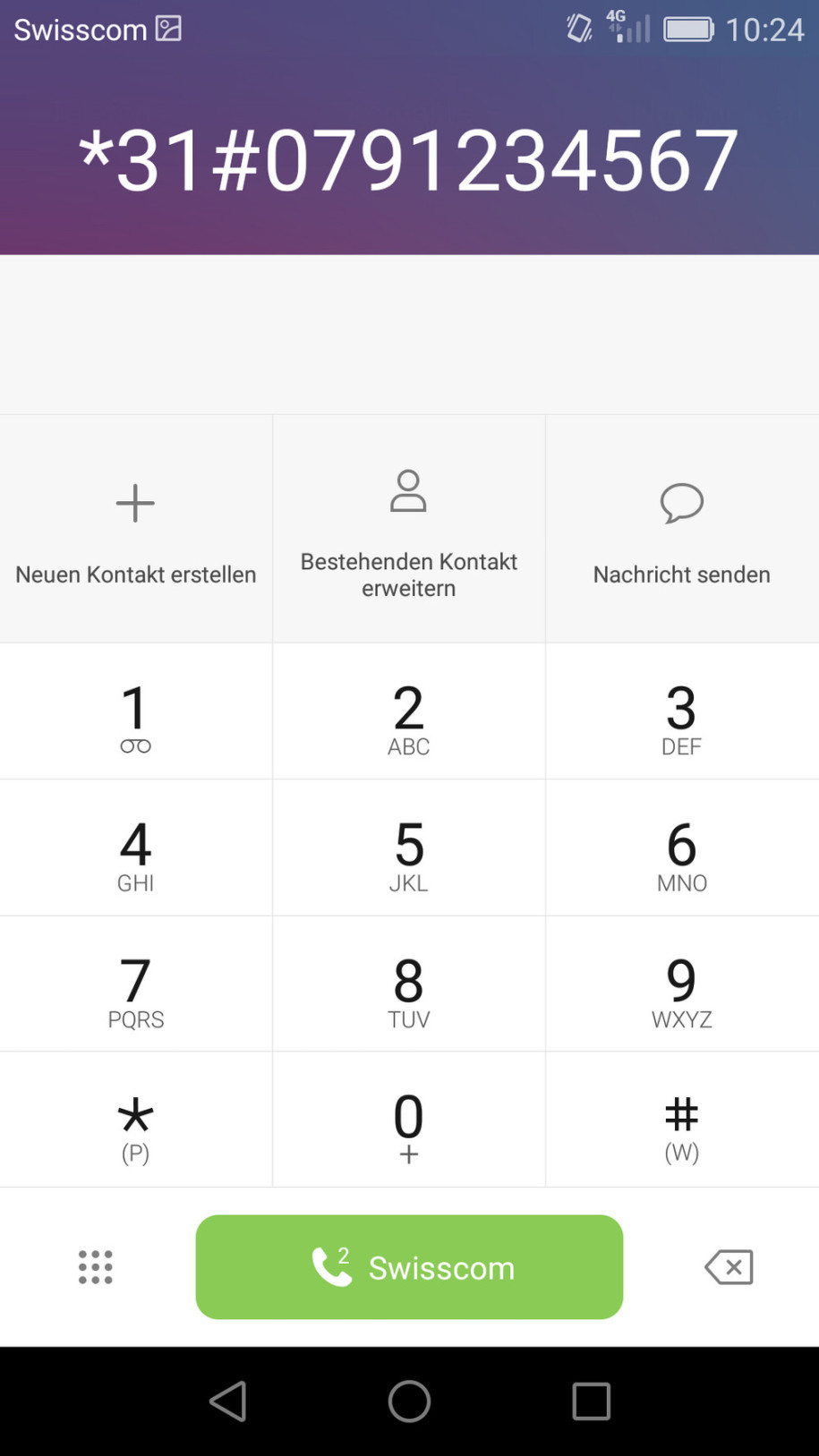
Task: Tap the 9 WXYZ key
Action: (682, 983)
